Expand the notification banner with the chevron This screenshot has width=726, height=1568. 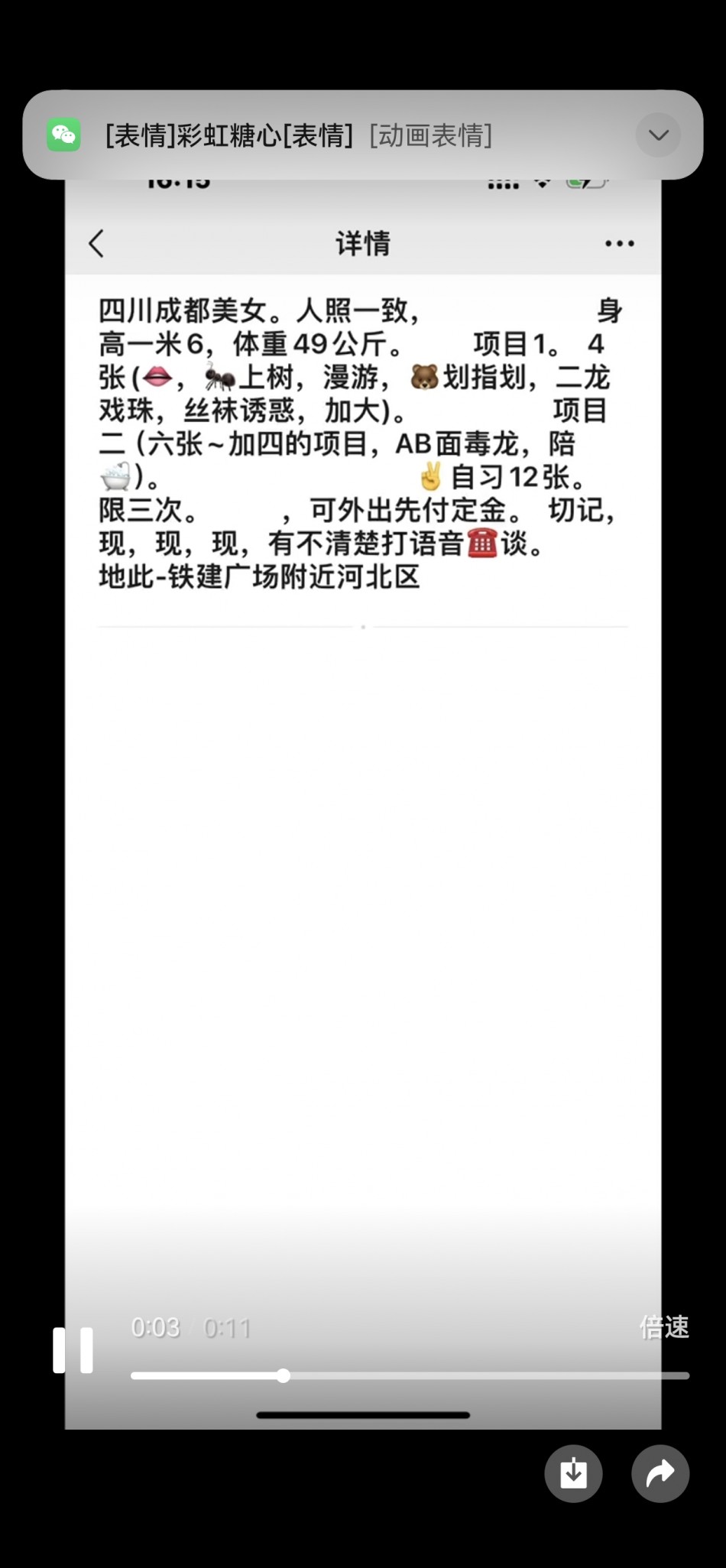(x=659, y=135)
